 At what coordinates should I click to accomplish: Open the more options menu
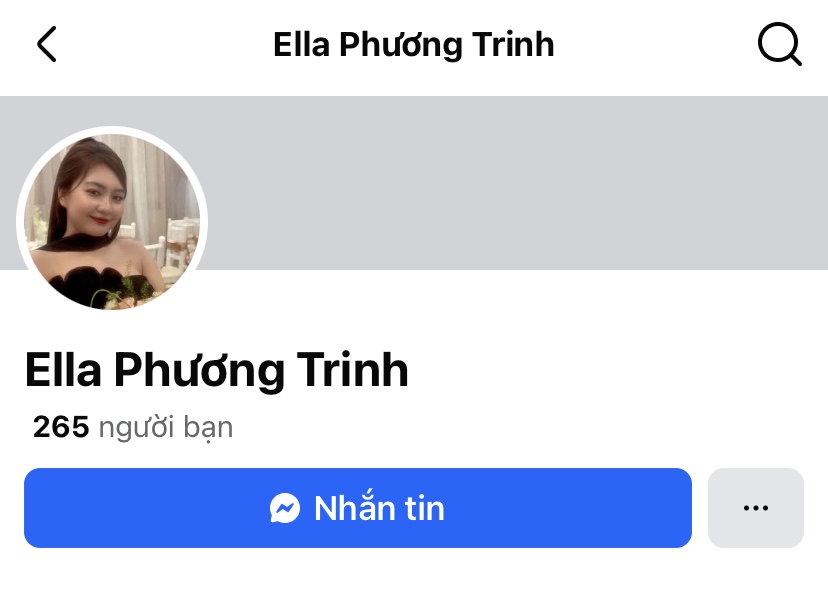click(x=755, y=508)
